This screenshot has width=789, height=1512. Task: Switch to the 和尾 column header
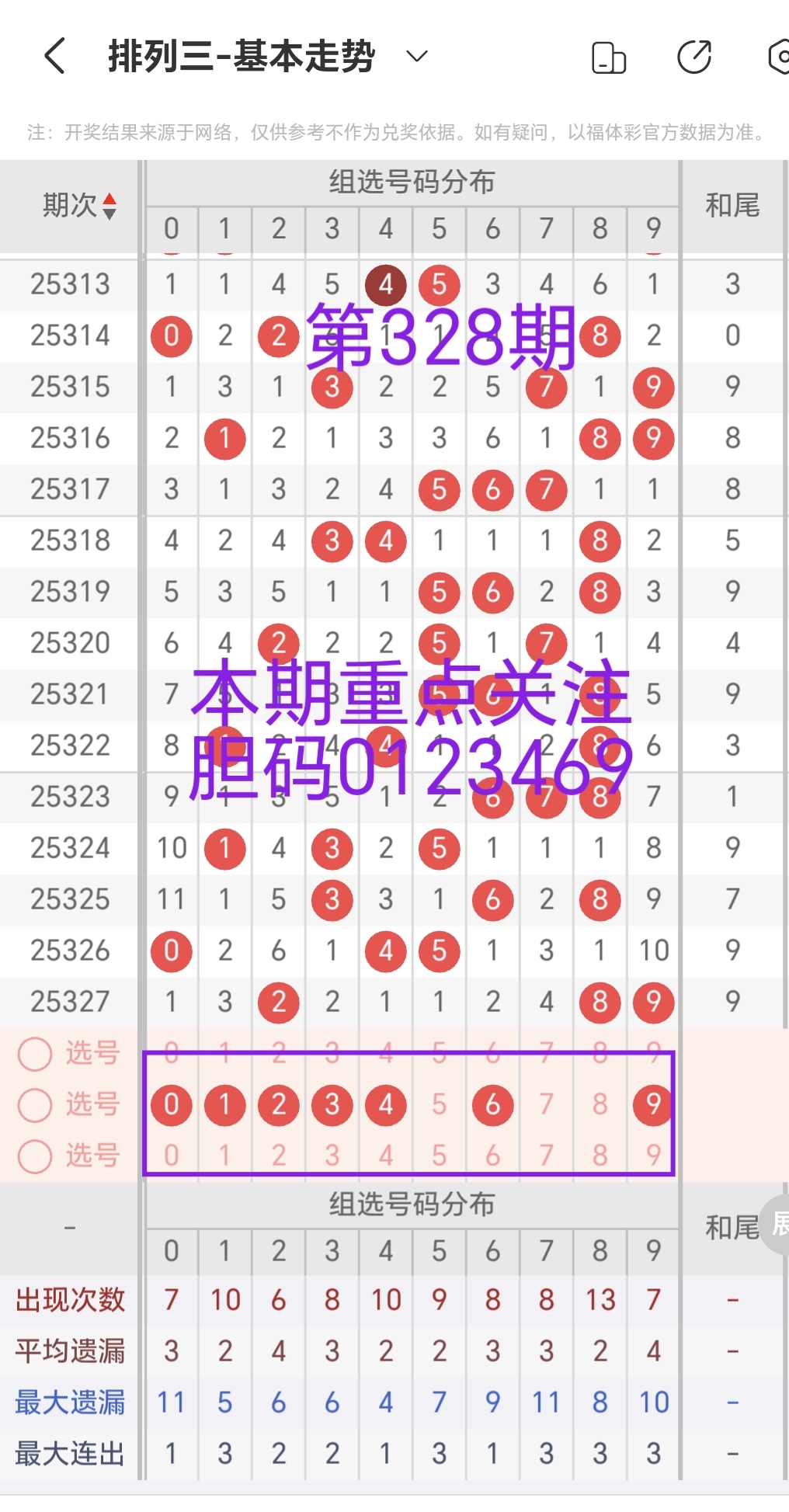coord(732,205)
